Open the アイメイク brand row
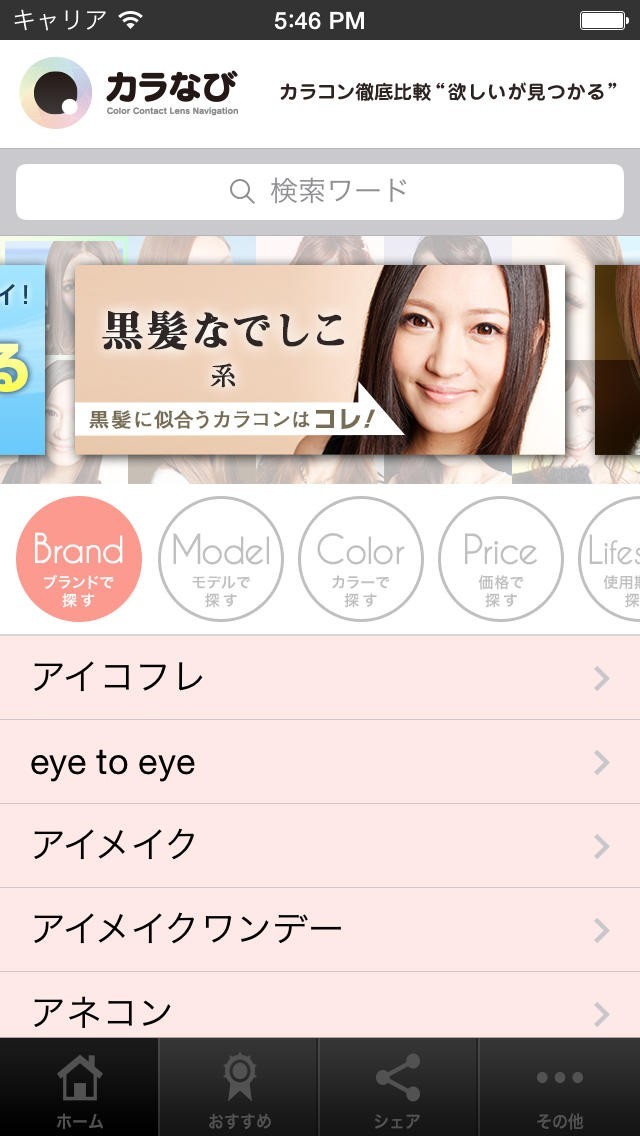The height and width of the screenshot is (1136, 640). tap(320, 846)
